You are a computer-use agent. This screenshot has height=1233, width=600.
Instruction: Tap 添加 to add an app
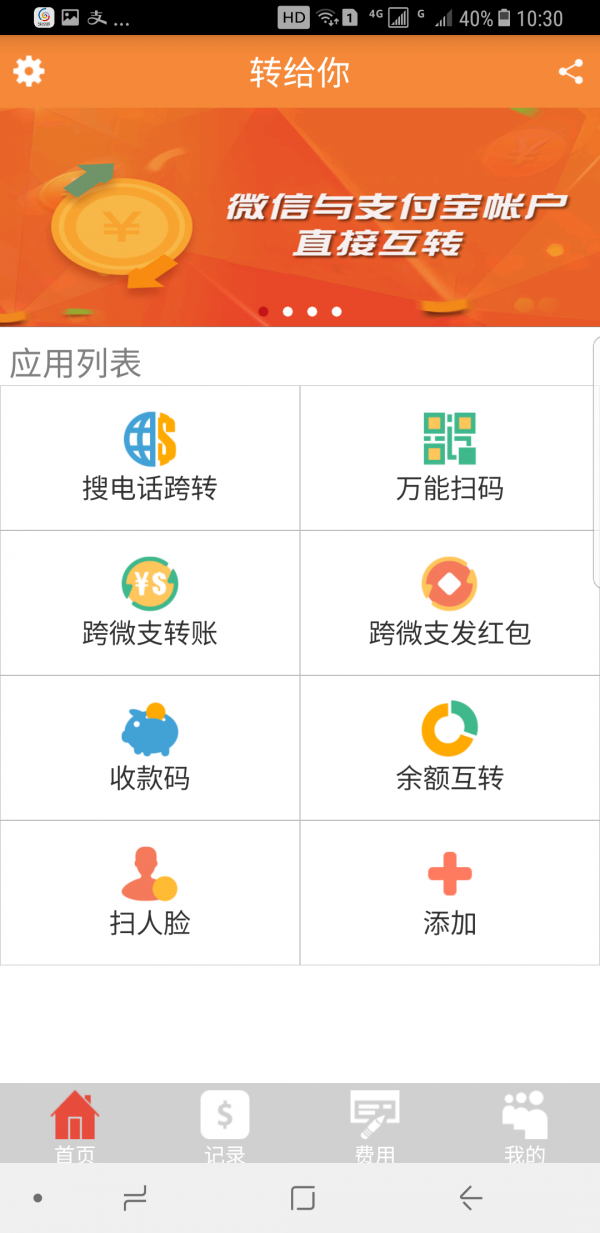(450, 893)
